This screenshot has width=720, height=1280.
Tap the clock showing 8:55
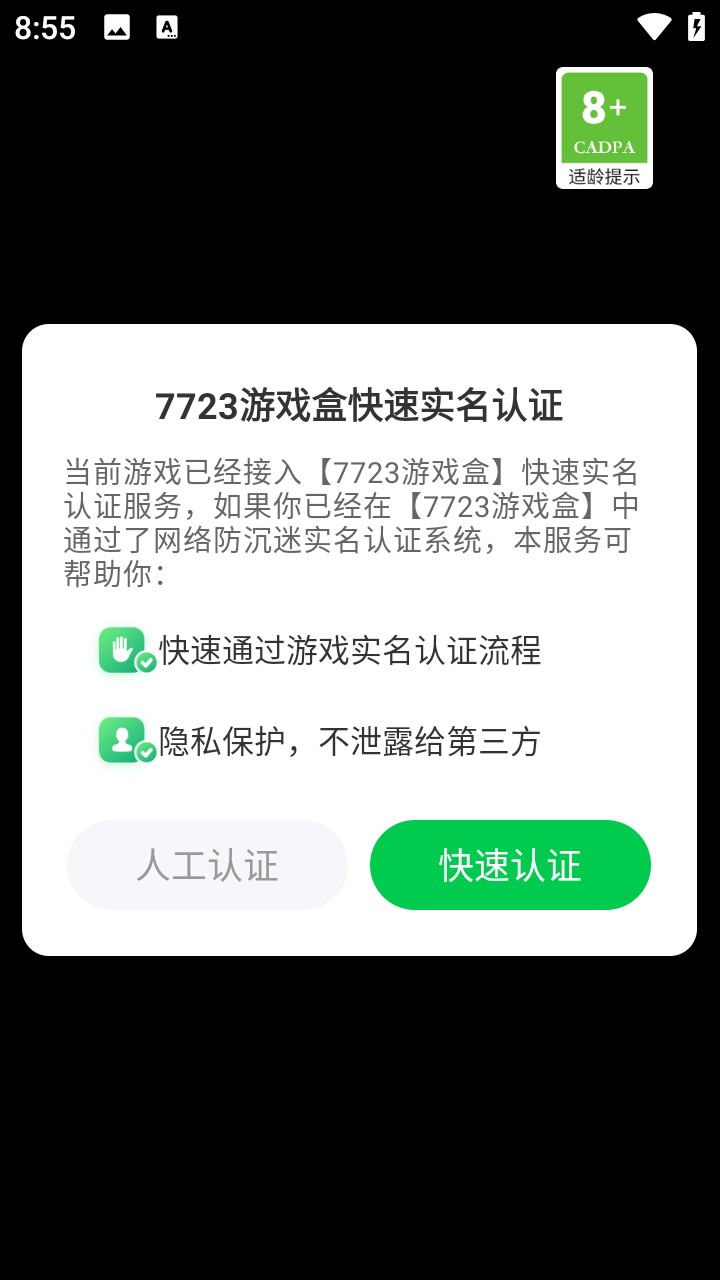tap(44, 27)
